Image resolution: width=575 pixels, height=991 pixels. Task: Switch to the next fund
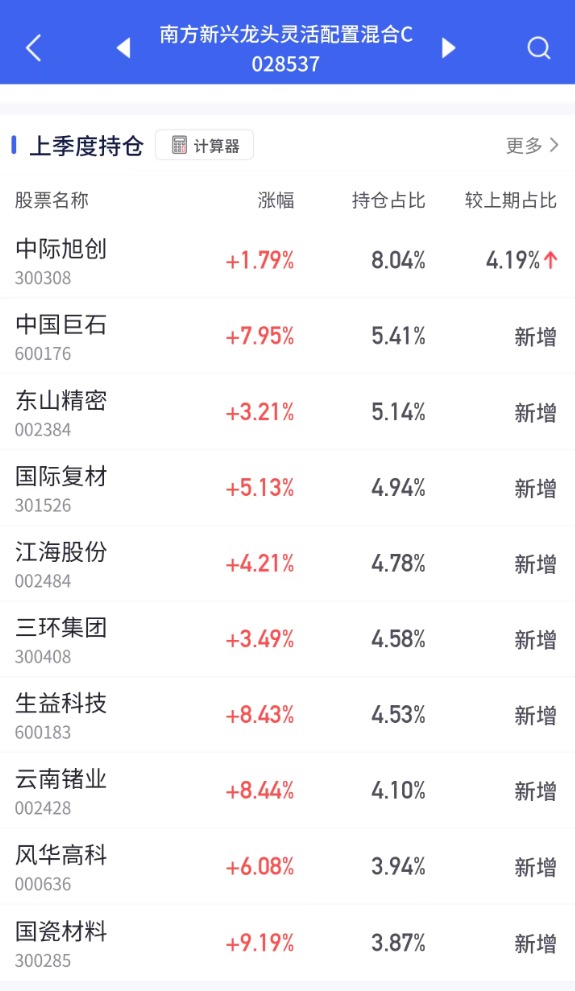[448, 48]
